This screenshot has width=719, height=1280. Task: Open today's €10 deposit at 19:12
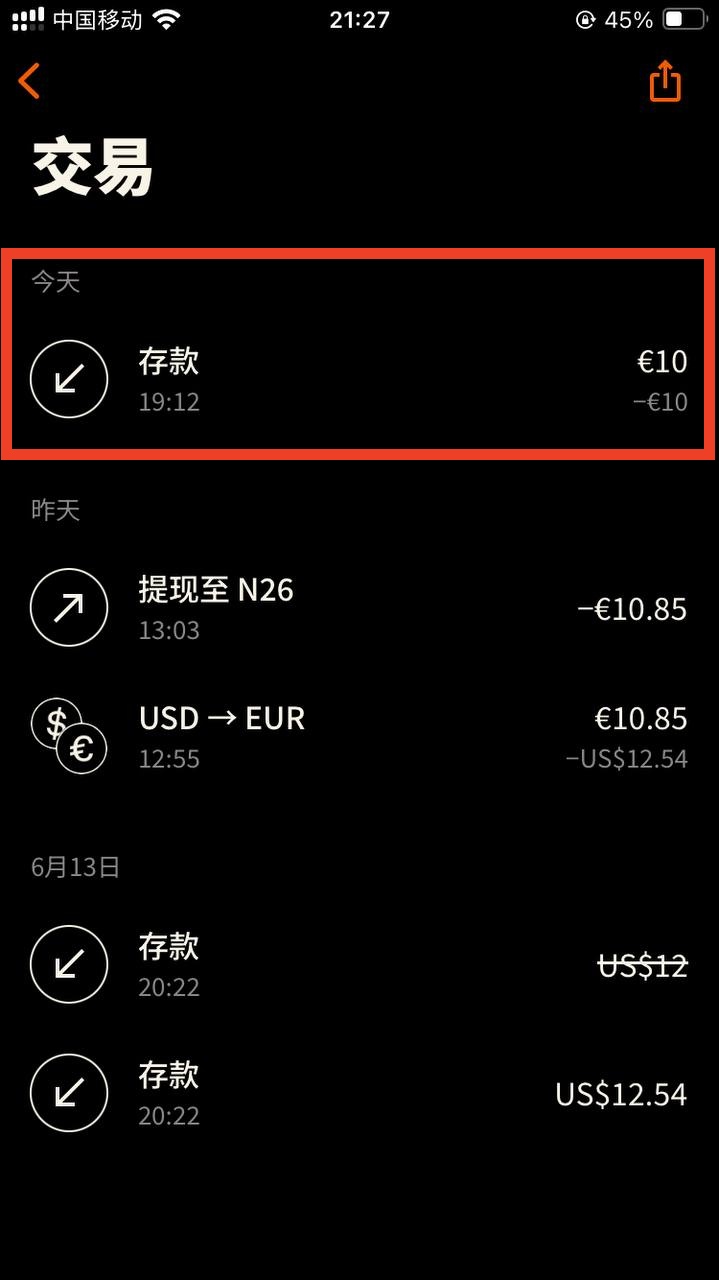pyautogui.click(x=358, y=380)
